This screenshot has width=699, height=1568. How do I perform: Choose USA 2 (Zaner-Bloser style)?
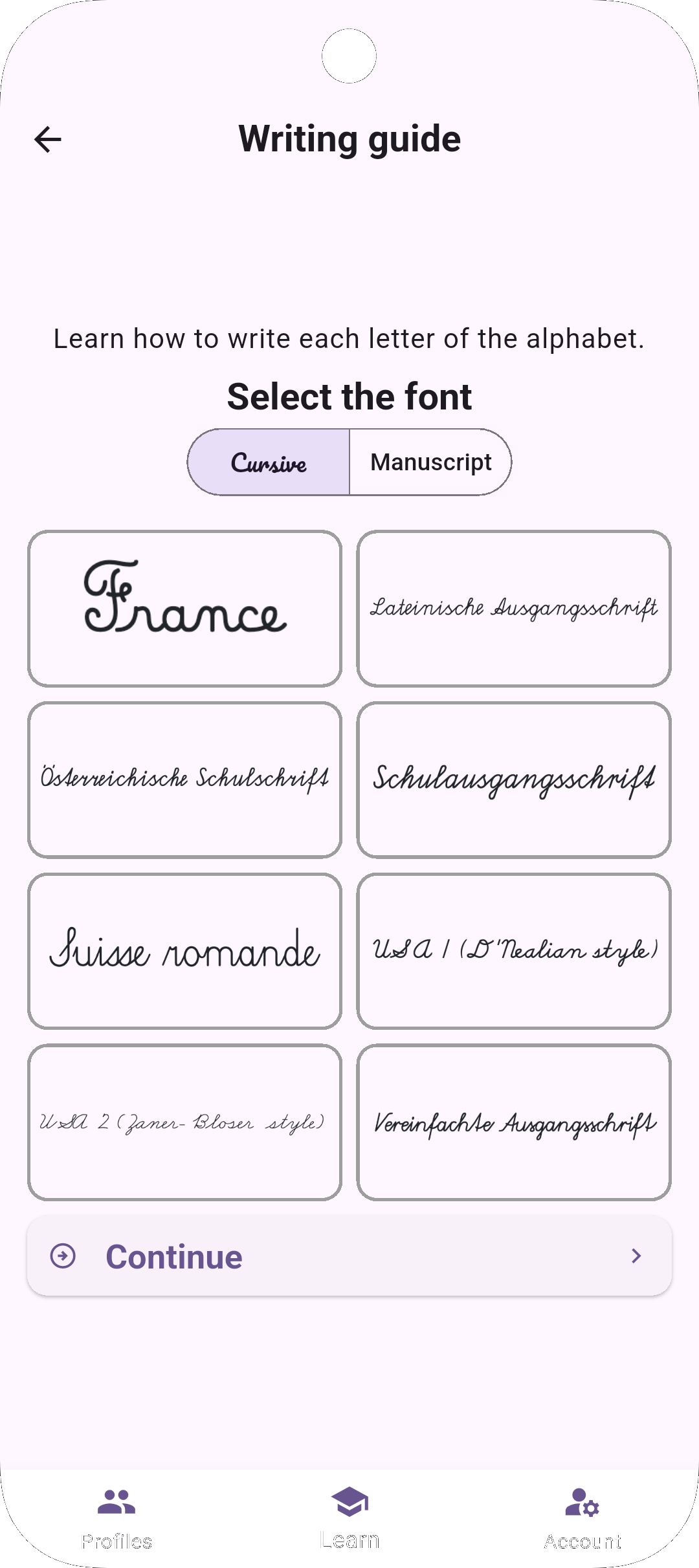(185, 1121)
